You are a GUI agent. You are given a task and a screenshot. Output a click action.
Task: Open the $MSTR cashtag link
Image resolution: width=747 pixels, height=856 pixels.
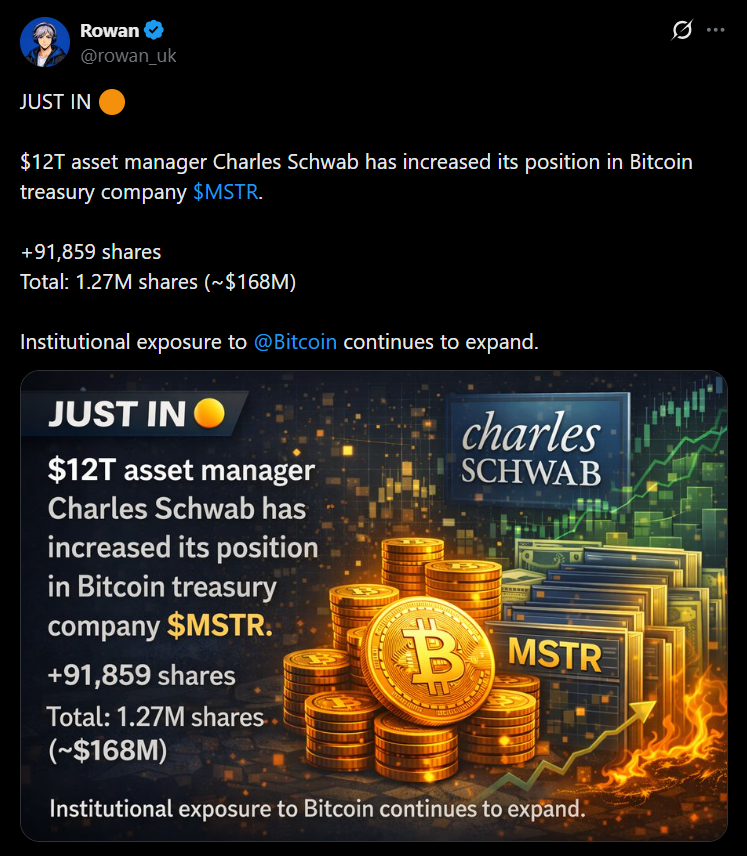(225, 193)
